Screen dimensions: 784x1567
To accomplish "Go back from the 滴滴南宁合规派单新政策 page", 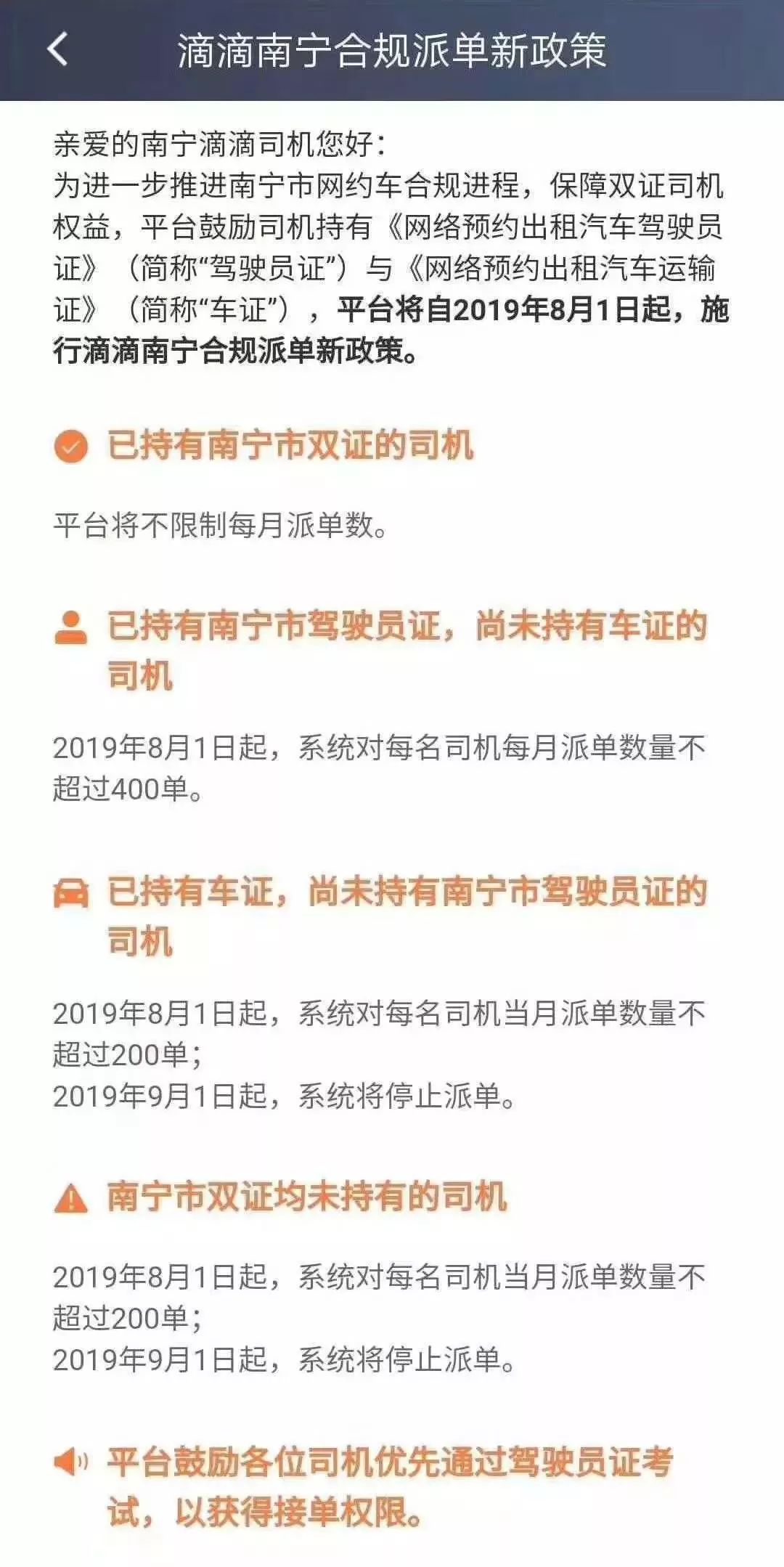I will click(57, 49).
